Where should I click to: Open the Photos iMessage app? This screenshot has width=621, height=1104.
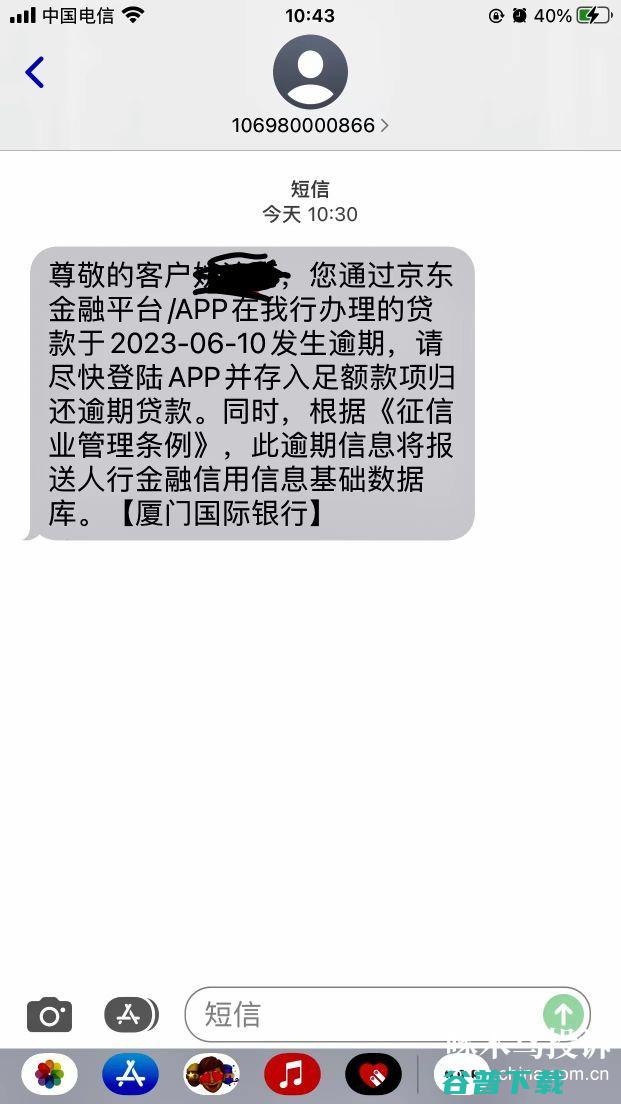pos(49,1075)
